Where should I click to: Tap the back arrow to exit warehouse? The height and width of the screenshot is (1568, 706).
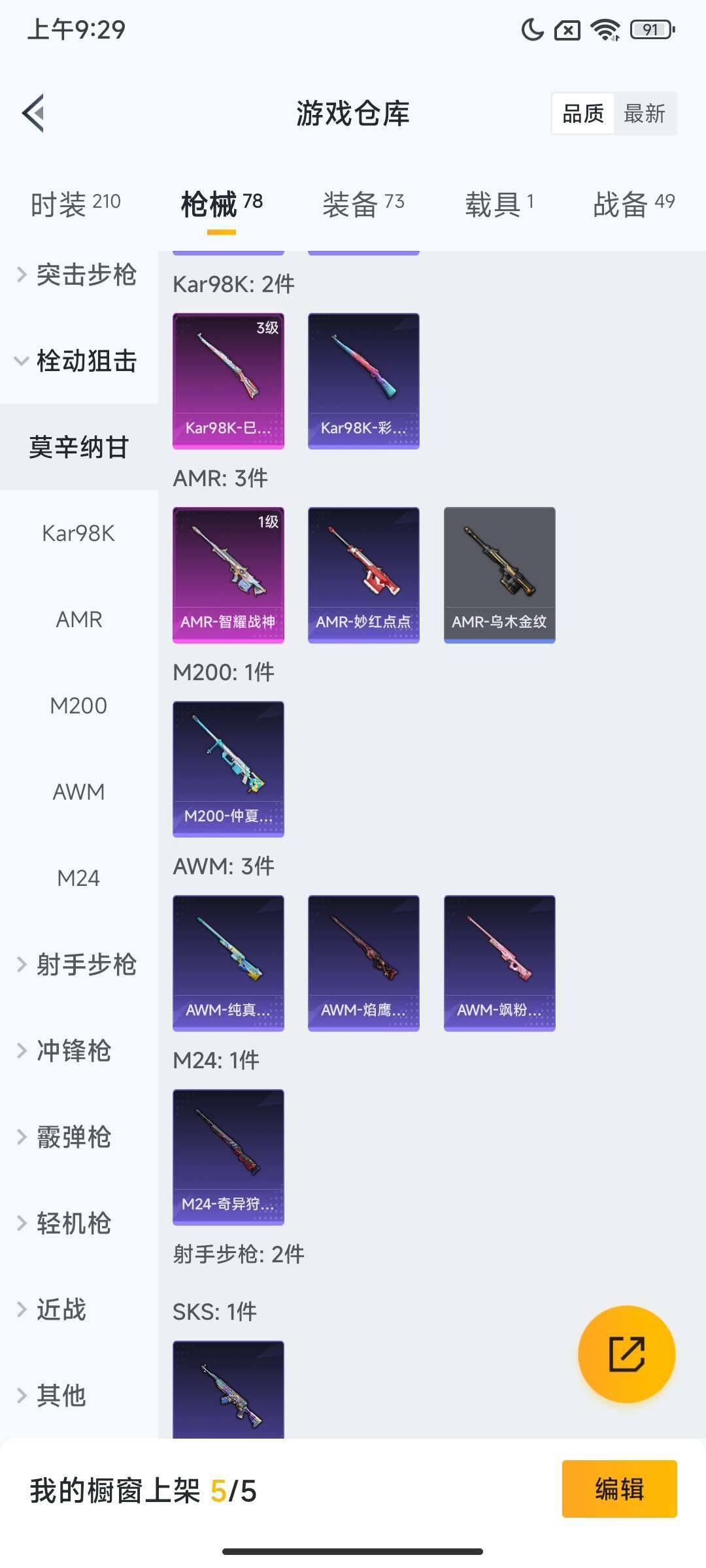(34, 112)
